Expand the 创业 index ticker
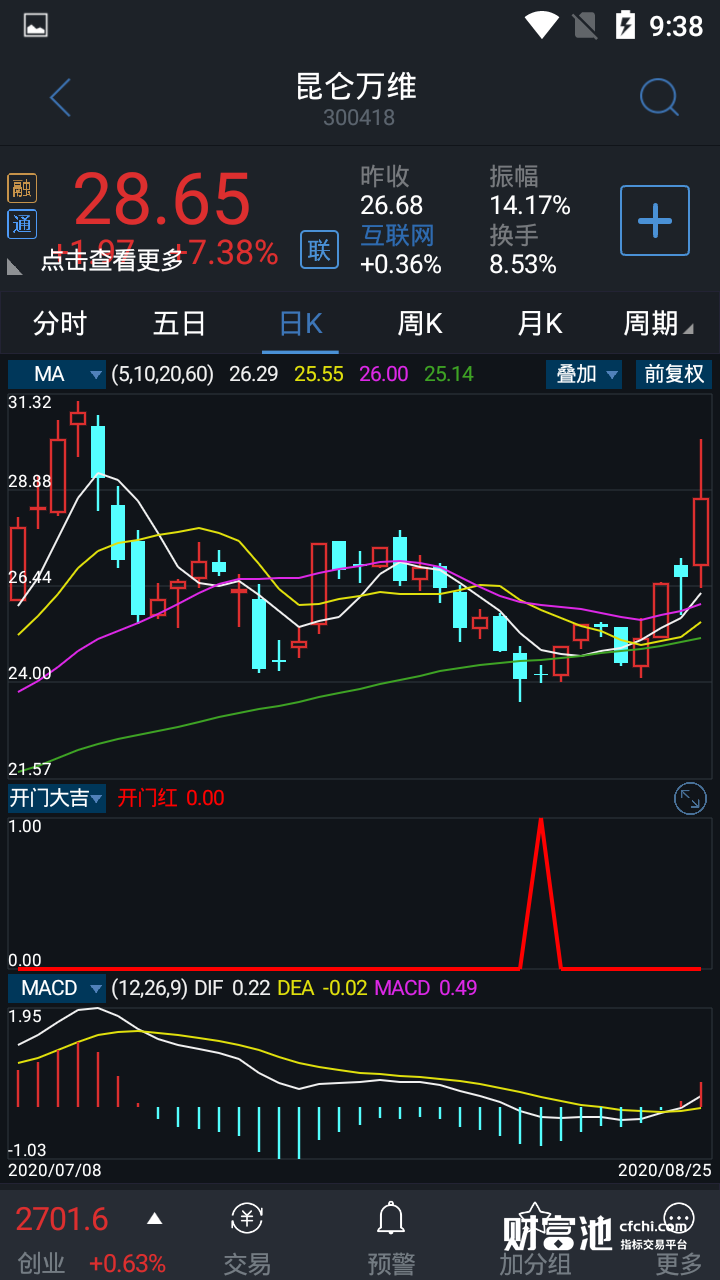The image size is (720, 1280). coord(154,1219)
